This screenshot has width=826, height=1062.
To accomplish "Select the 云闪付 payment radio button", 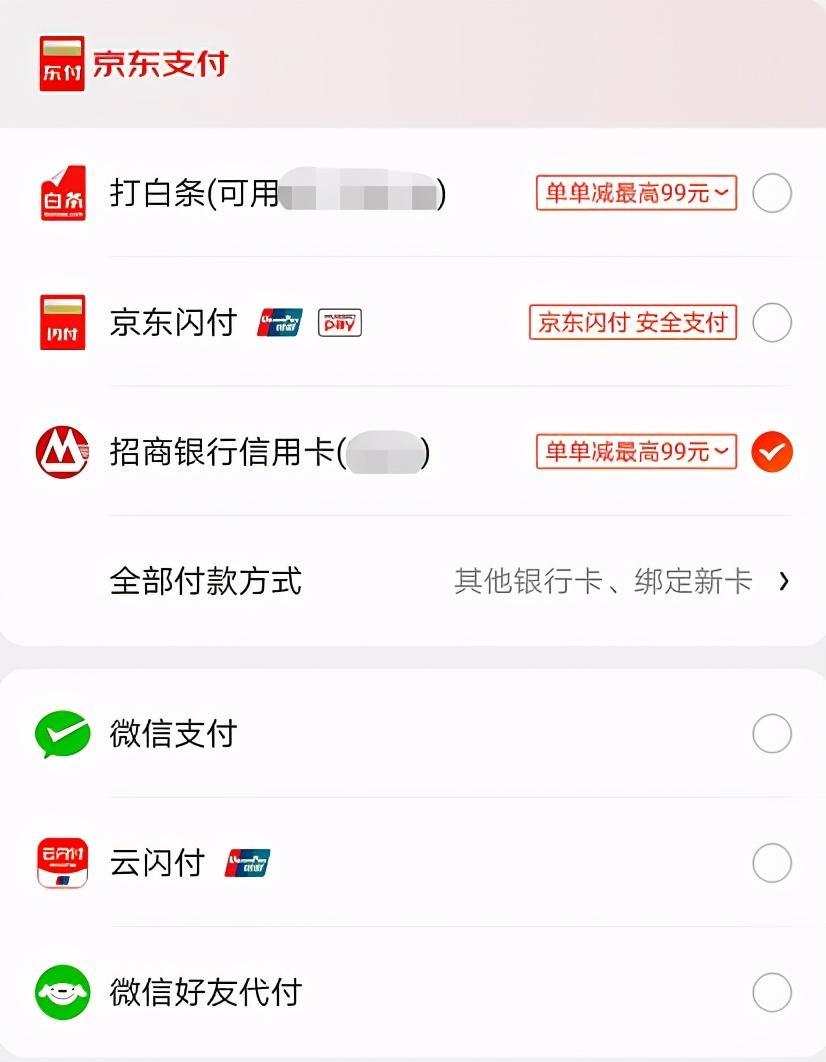I will coord(771,863).
